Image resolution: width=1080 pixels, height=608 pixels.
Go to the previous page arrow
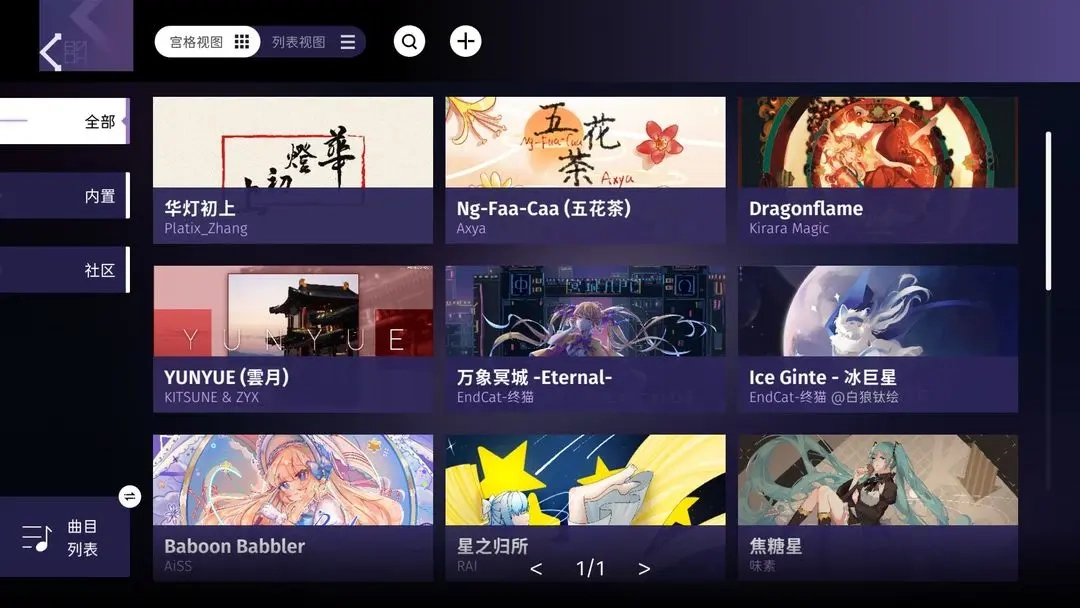click(536, 569)
